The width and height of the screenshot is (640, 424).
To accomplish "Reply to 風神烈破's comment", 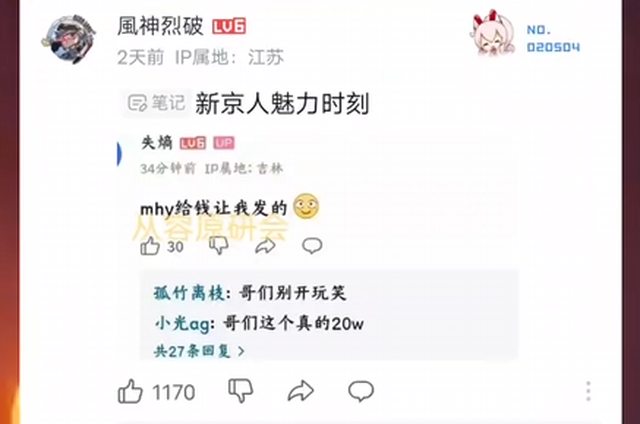I will tap(361, 391).
